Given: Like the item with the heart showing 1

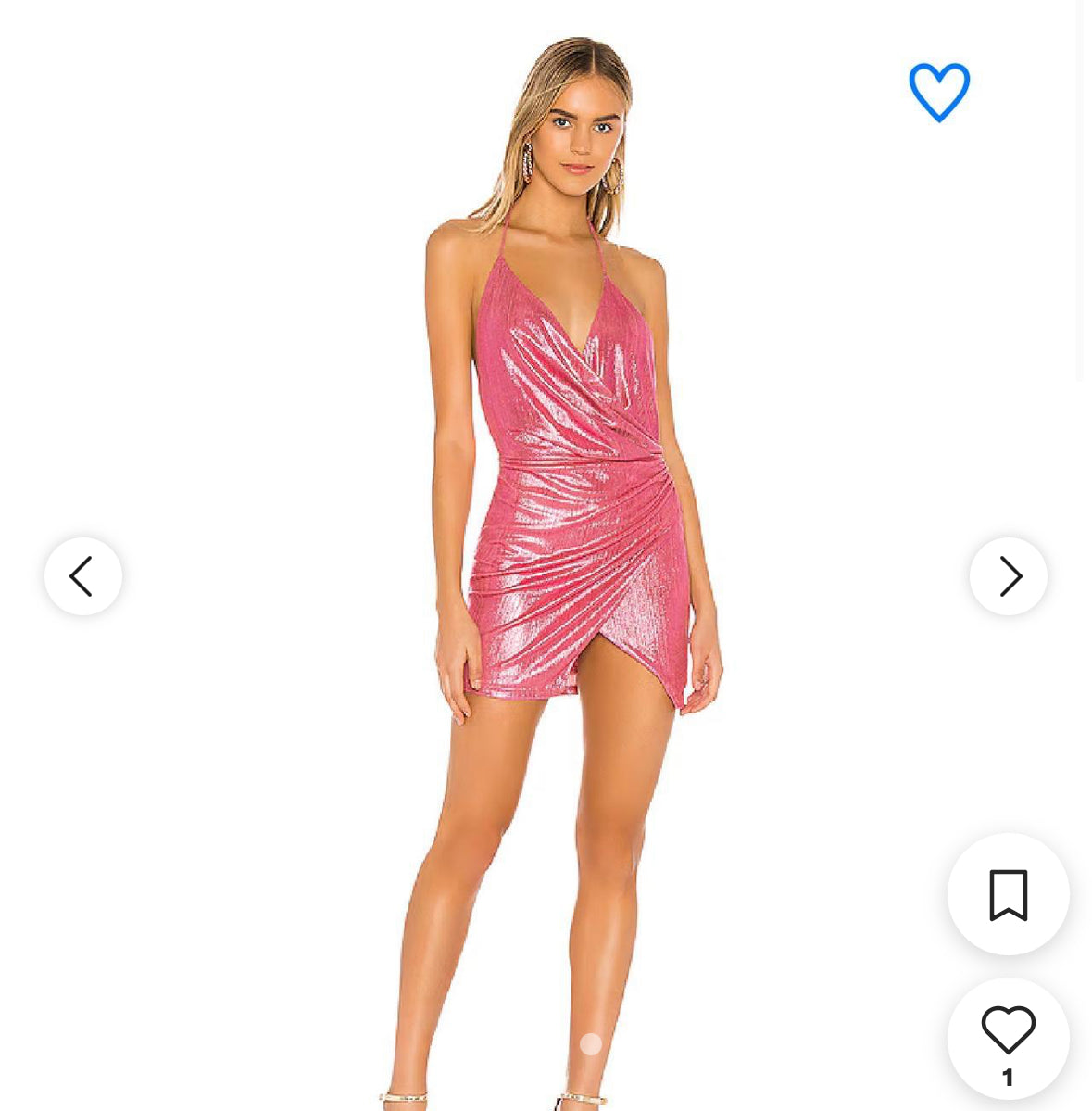Looking at the screenshot, I should (1008, 1030).
